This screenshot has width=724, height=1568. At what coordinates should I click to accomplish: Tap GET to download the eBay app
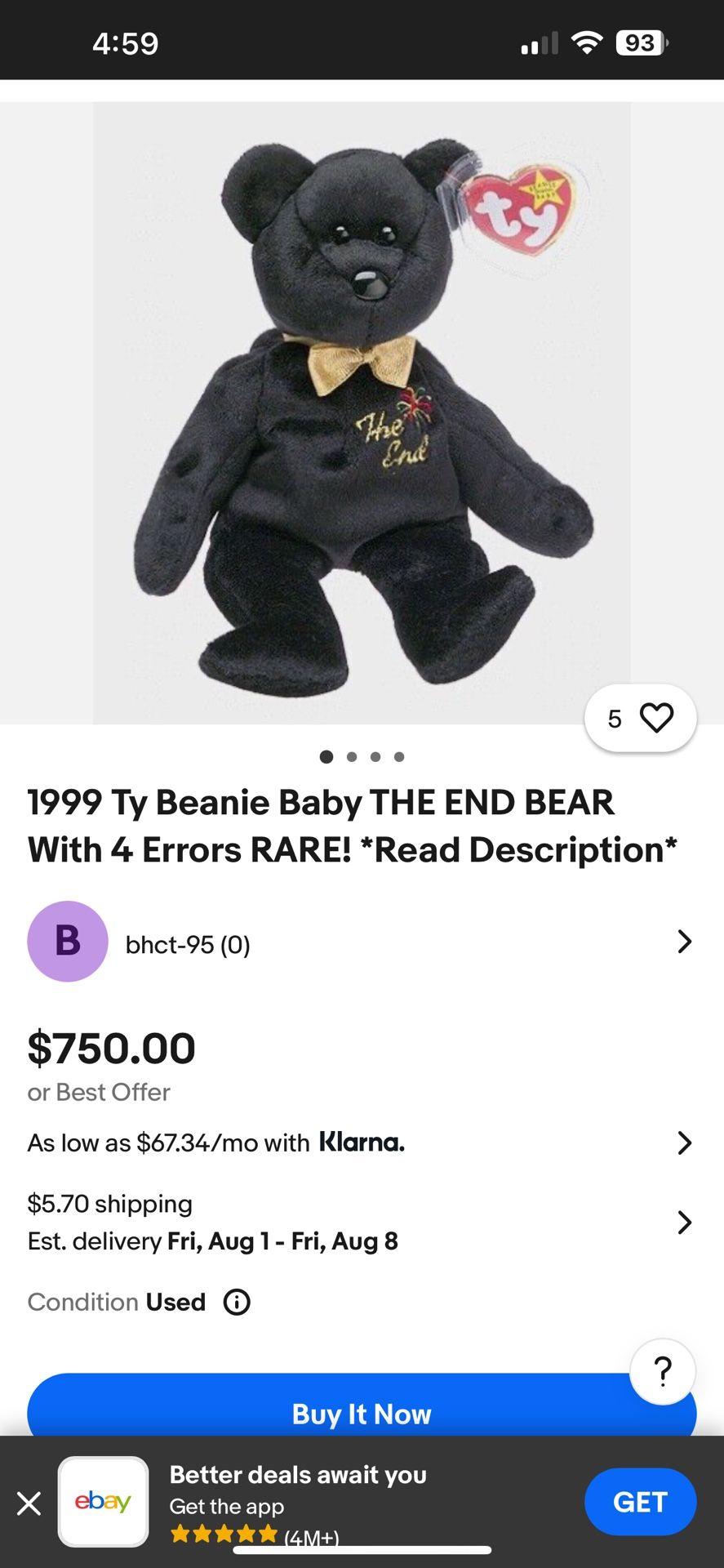click(x=641, y=1501)
